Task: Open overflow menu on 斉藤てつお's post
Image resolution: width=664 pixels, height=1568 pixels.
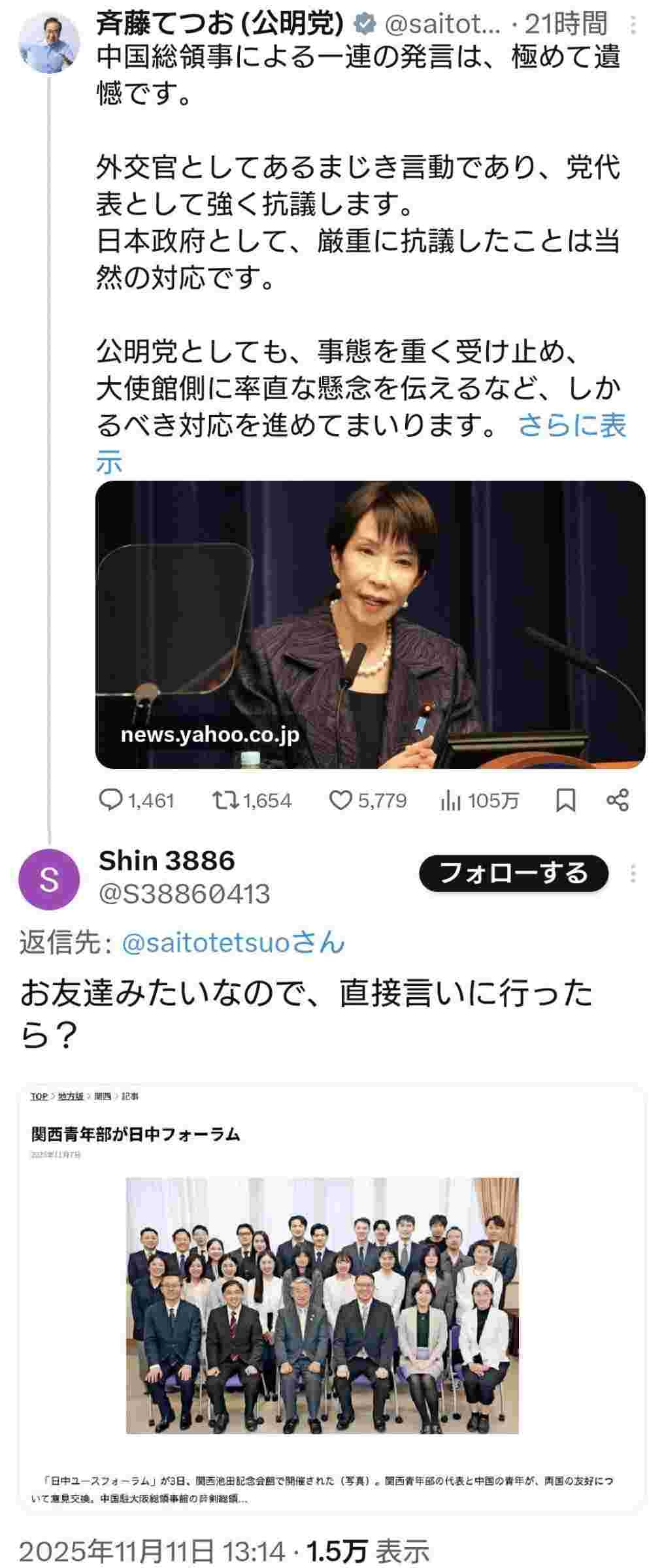Action: [x=633, y=25]
